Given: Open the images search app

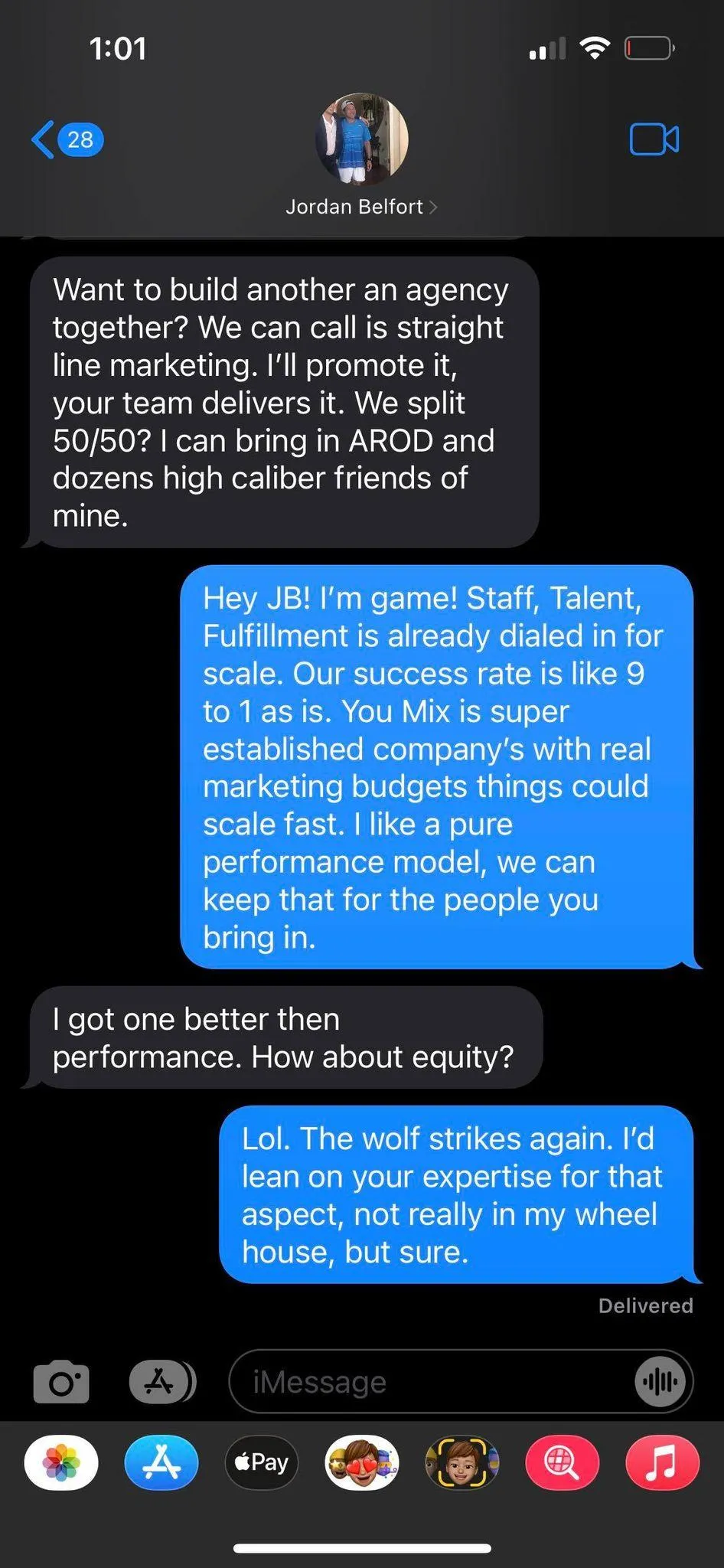Looking at the screenshot, I should 562,1462.
